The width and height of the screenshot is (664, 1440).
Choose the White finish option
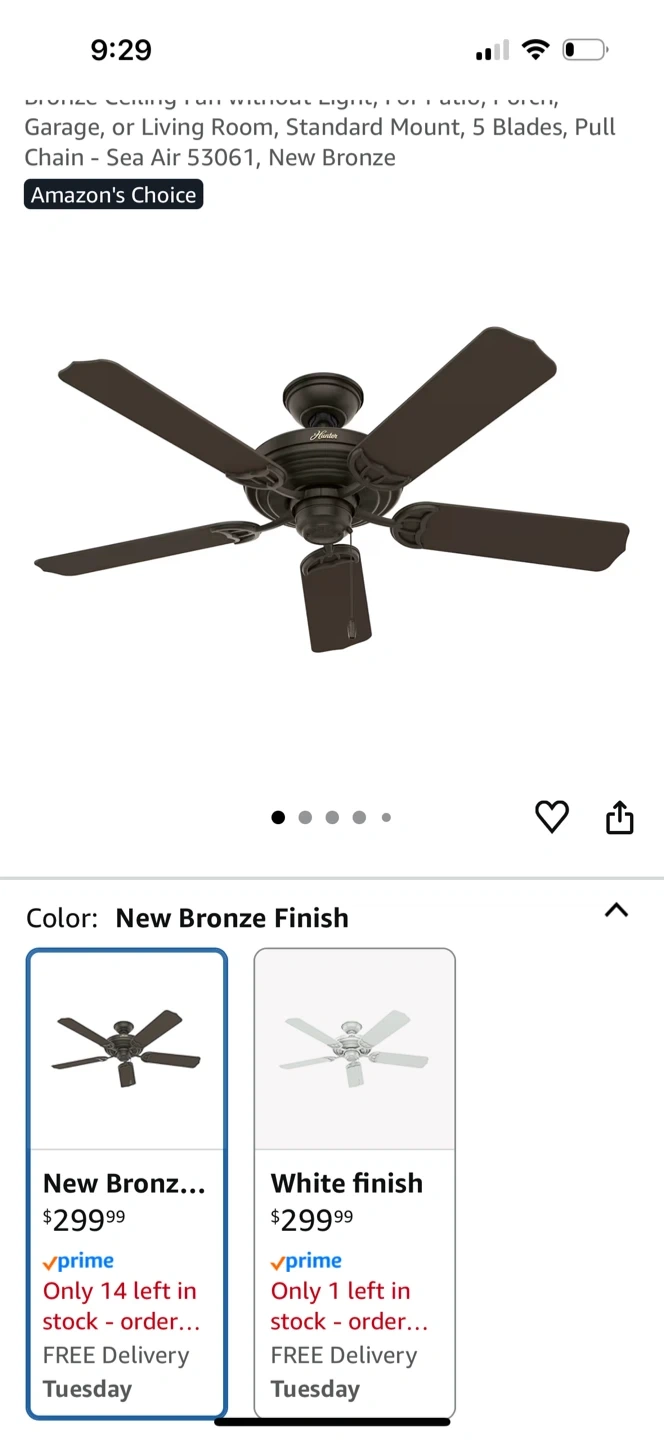354,1183
